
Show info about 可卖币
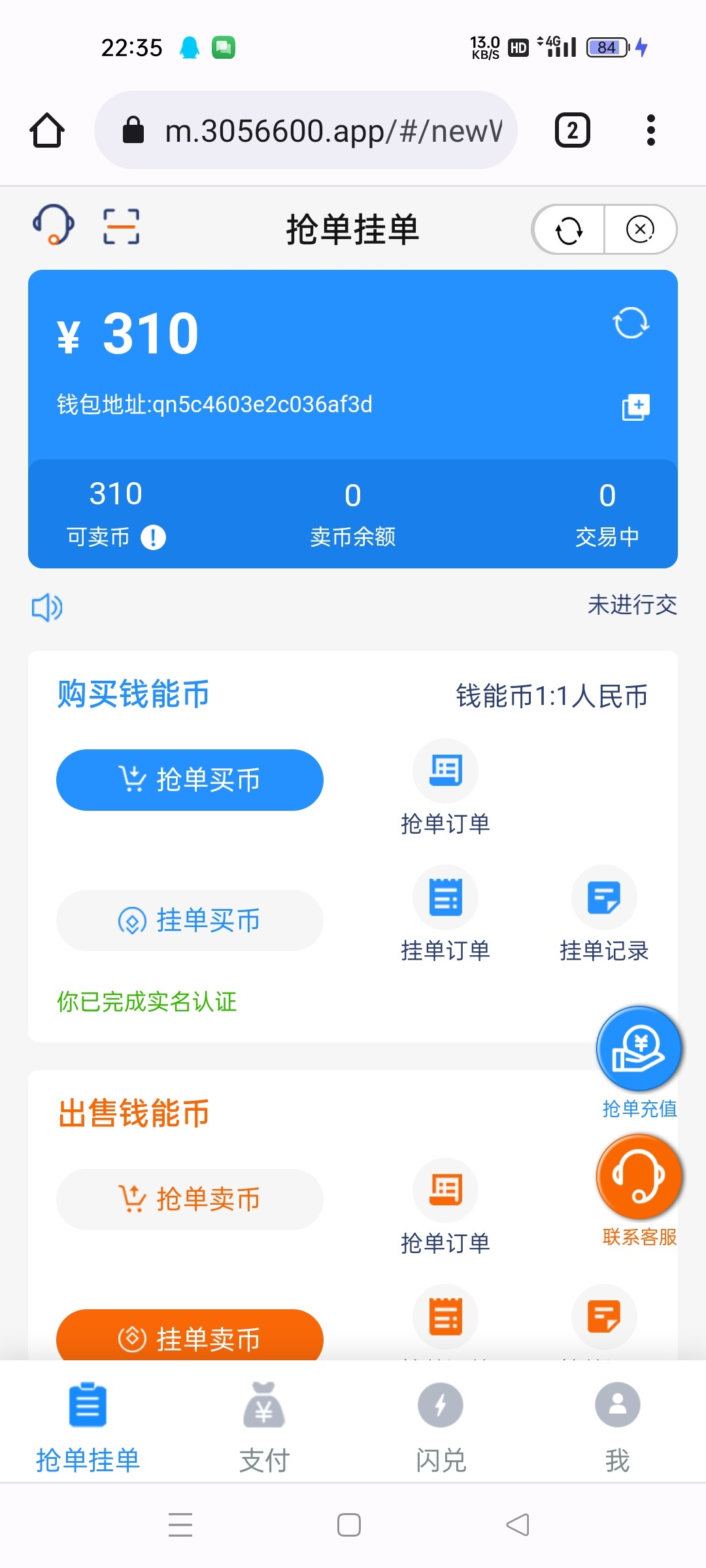[x=154, y=537]
